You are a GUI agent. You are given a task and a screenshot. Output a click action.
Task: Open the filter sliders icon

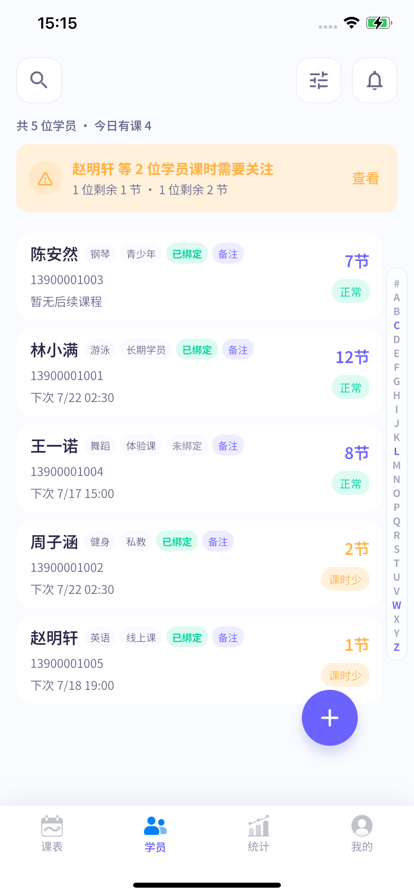tap(319, 80)
